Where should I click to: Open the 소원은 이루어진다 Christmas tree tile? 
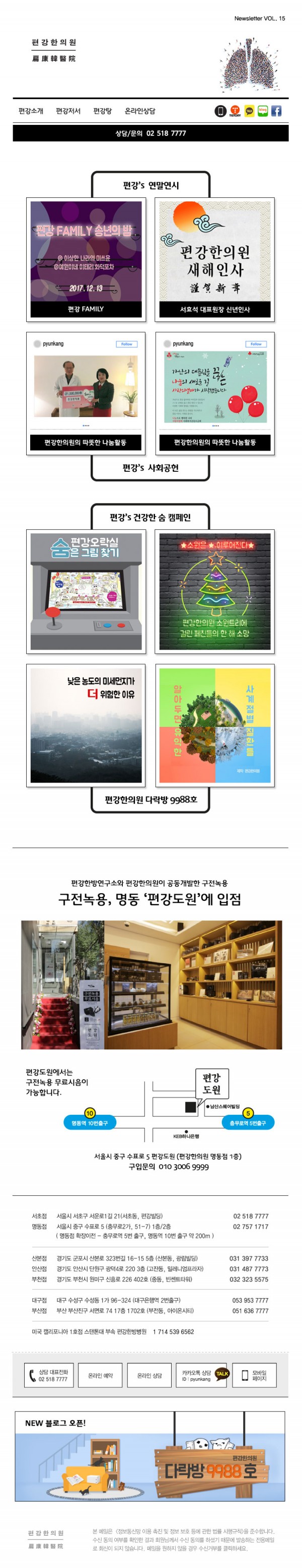(x=215, y=591)
